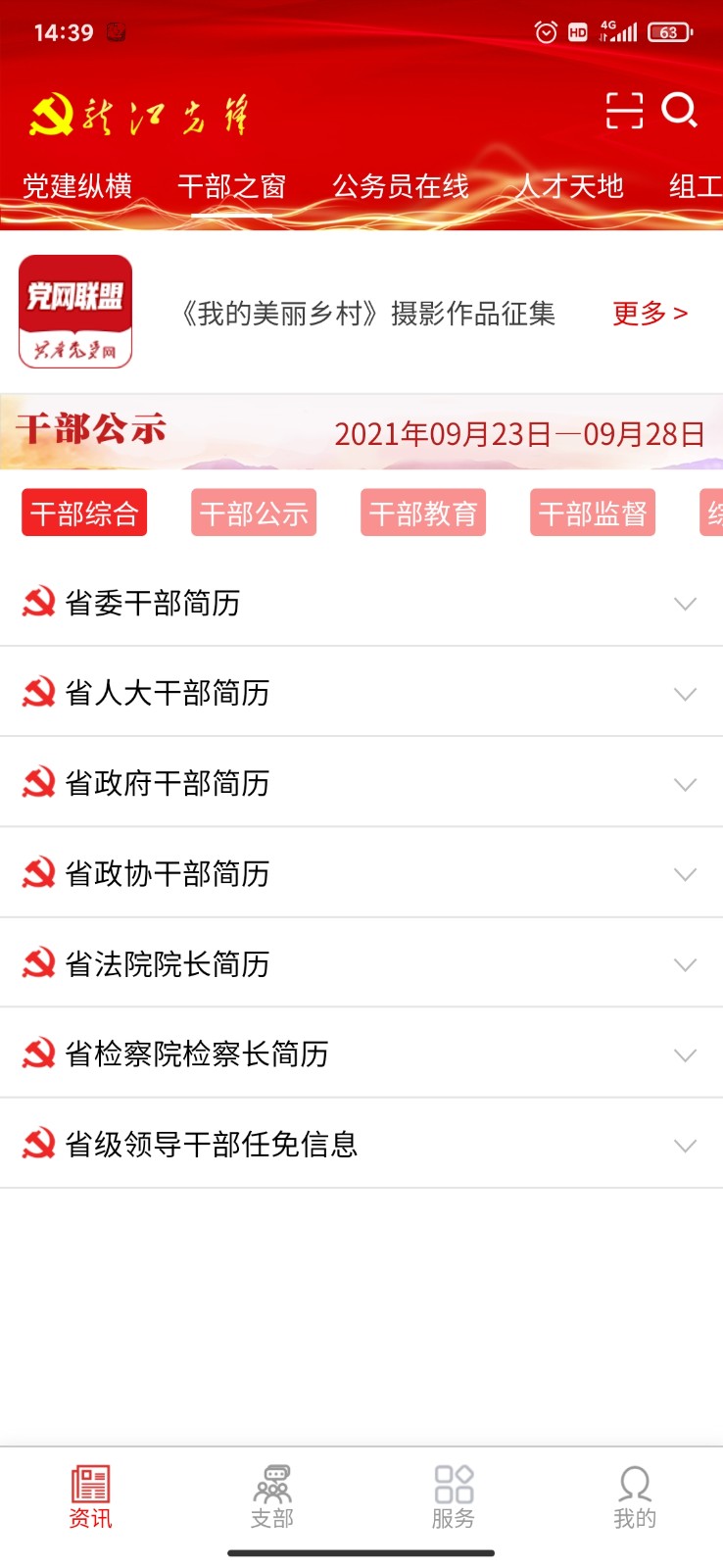
Task: Select the 干部教育 chip
Action: tap(423, 513)
